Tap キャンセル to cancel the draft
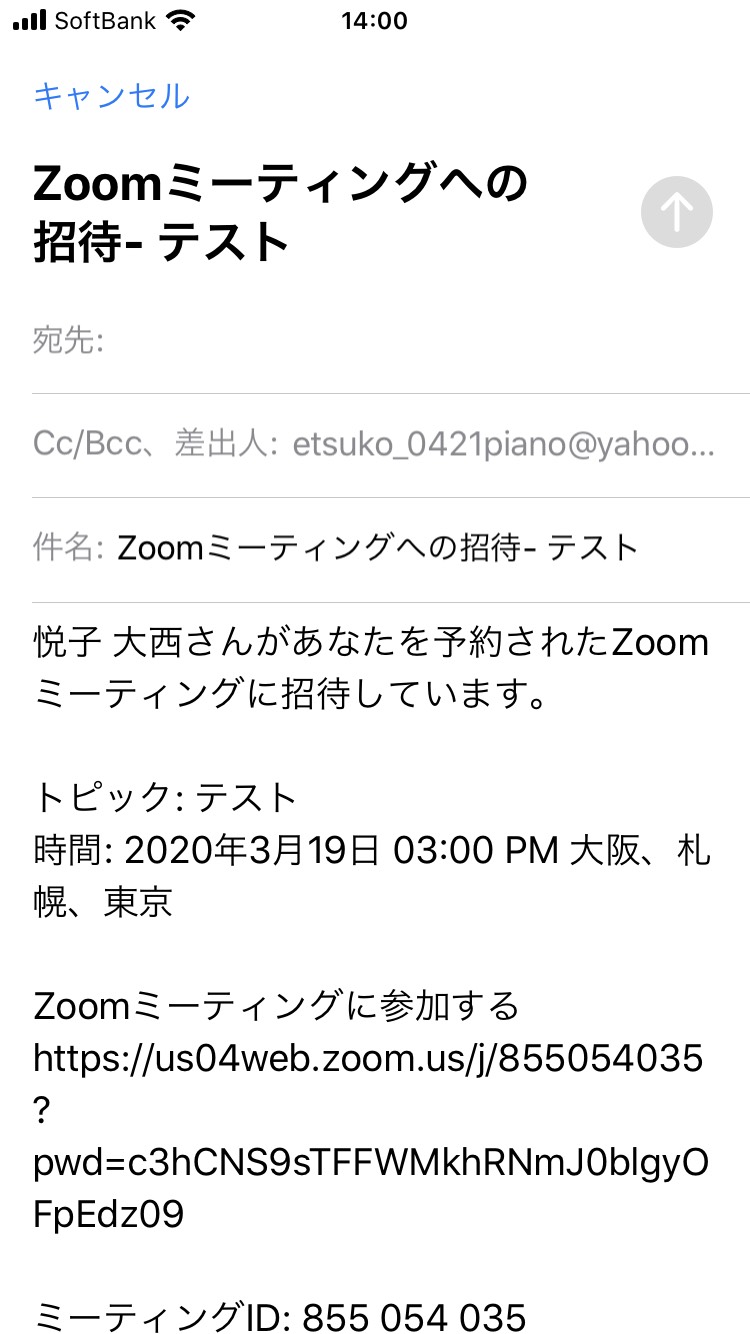The image size is (750, 1334). coord(111,96)
